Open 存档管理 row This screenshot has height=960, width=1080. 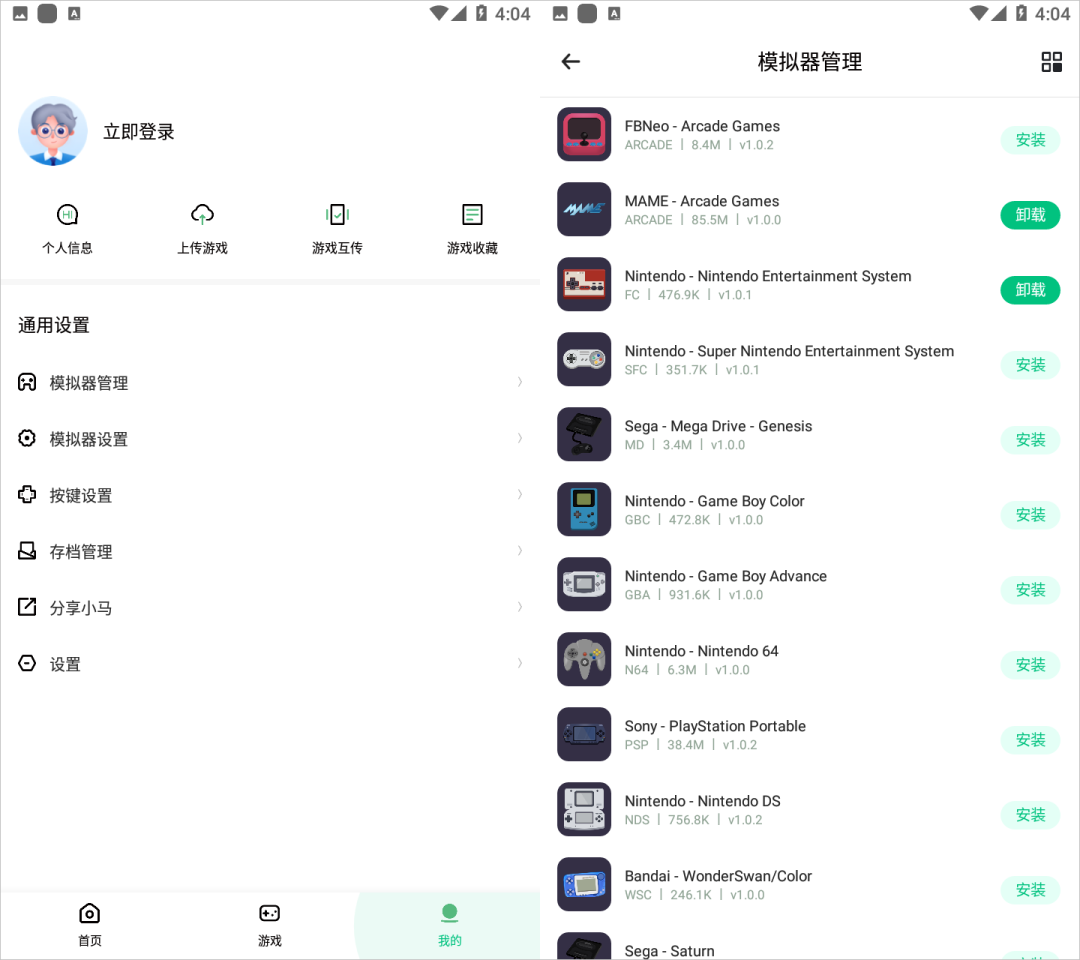(x=270, y=551)
